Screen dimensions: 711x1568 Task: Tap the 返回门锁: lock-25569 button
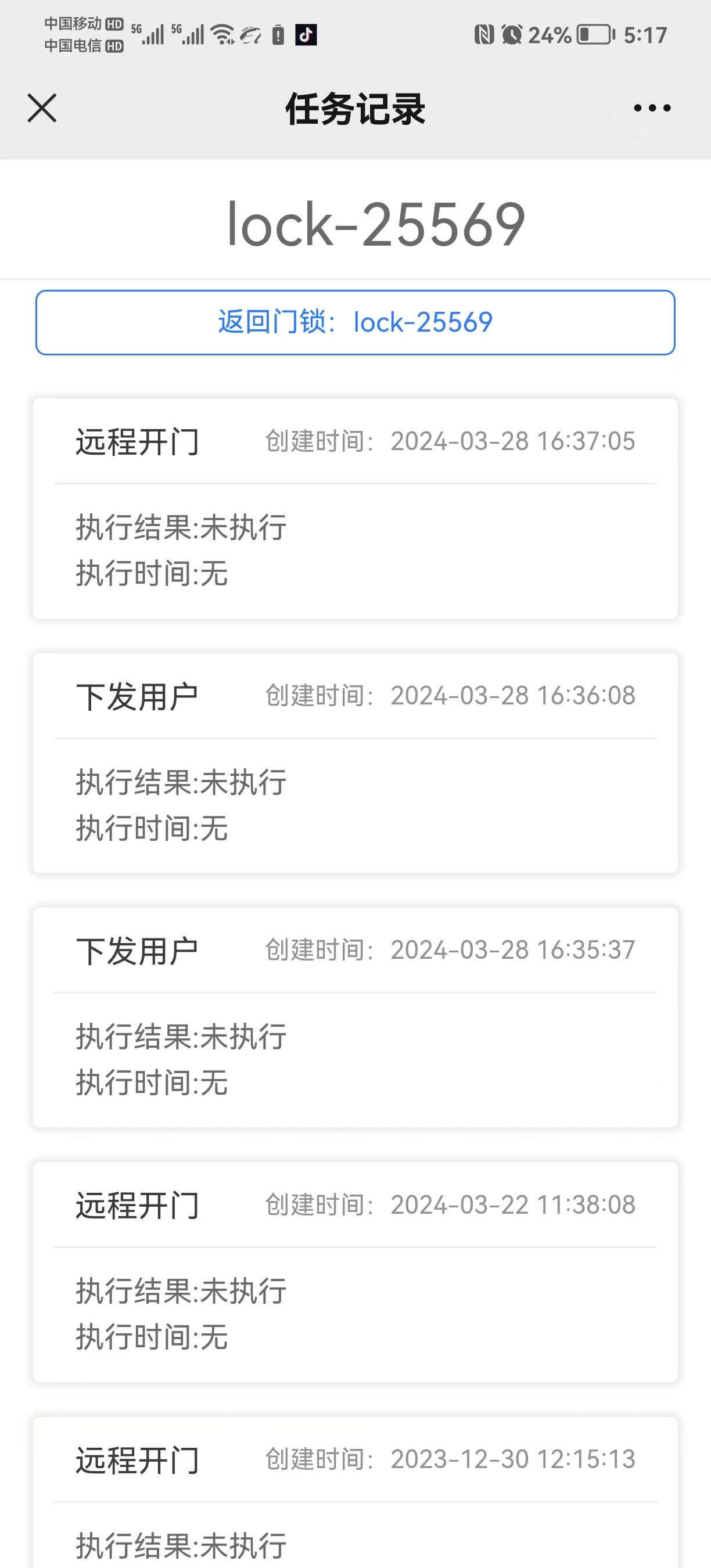pyautogui.click(x=355, y=323)
